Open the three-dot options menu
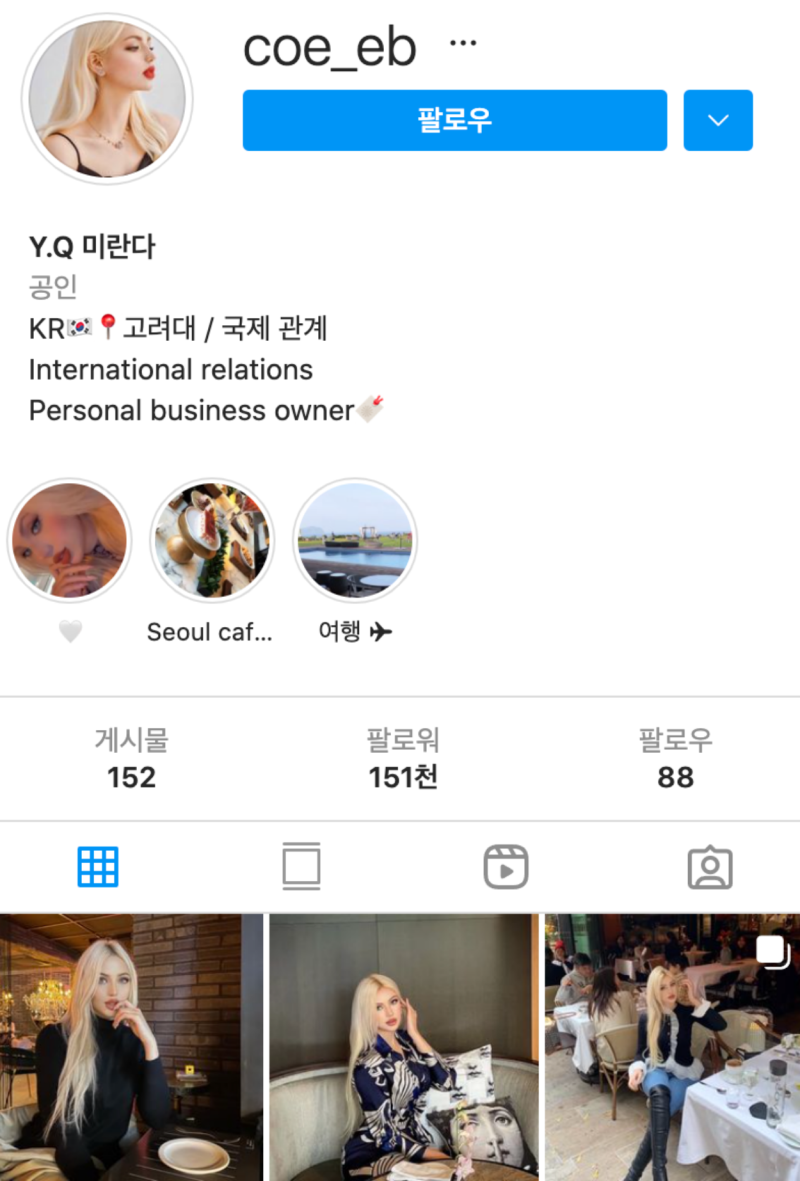The width and height of the screenshot is (800, 1181). click(459, 42)
